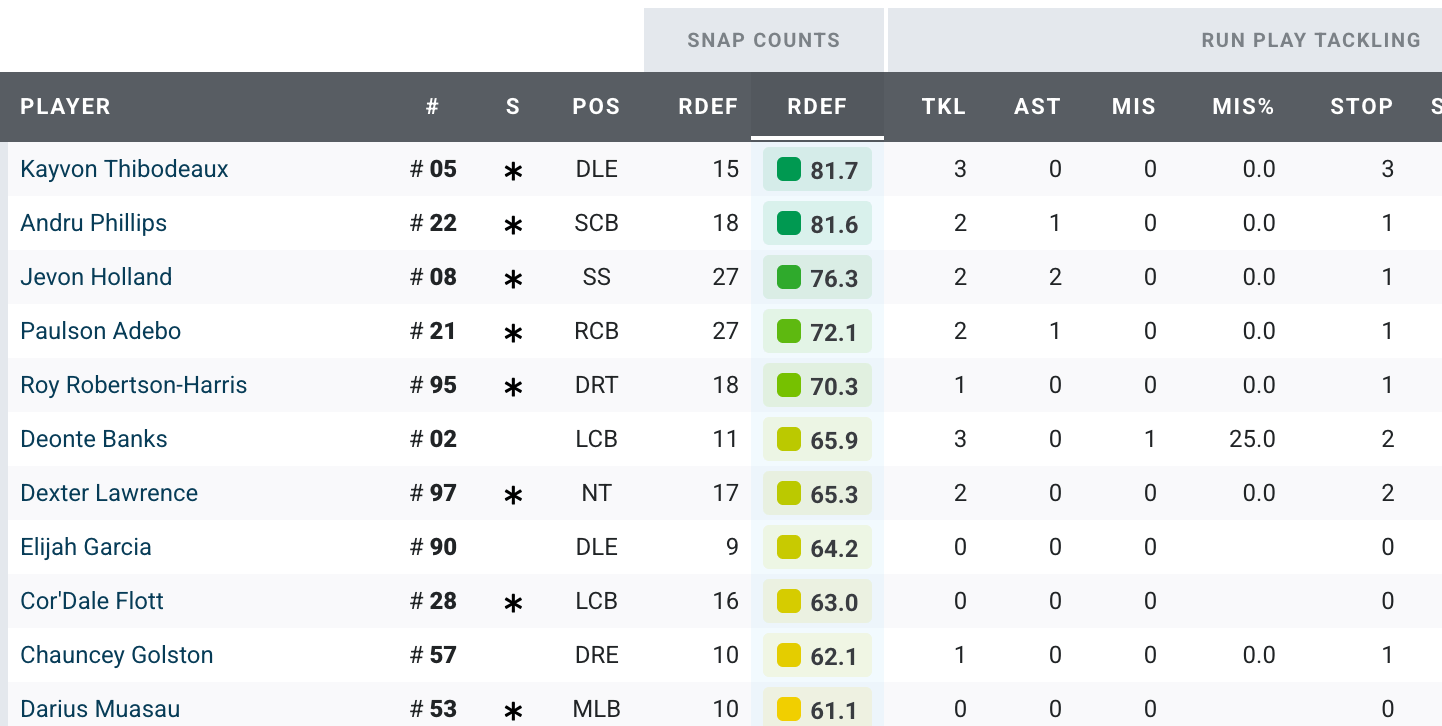Screen dimensions: 1442x726
Task: Go to Deonte Banks' player page
Action: (94, 439)
